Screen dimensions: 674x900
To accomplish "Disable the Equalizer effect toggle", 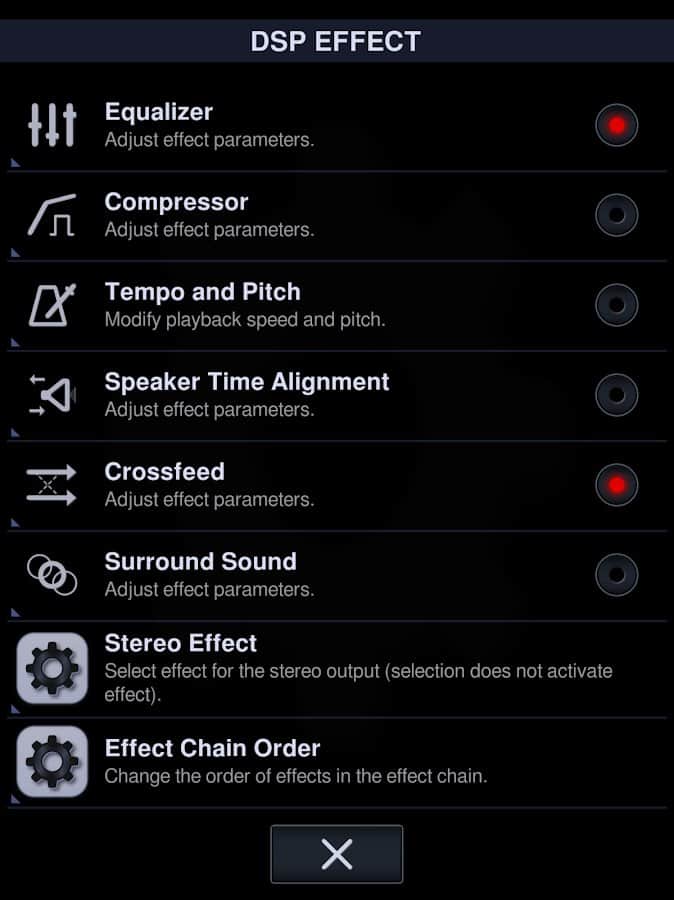I will click(x=616, y=126).
